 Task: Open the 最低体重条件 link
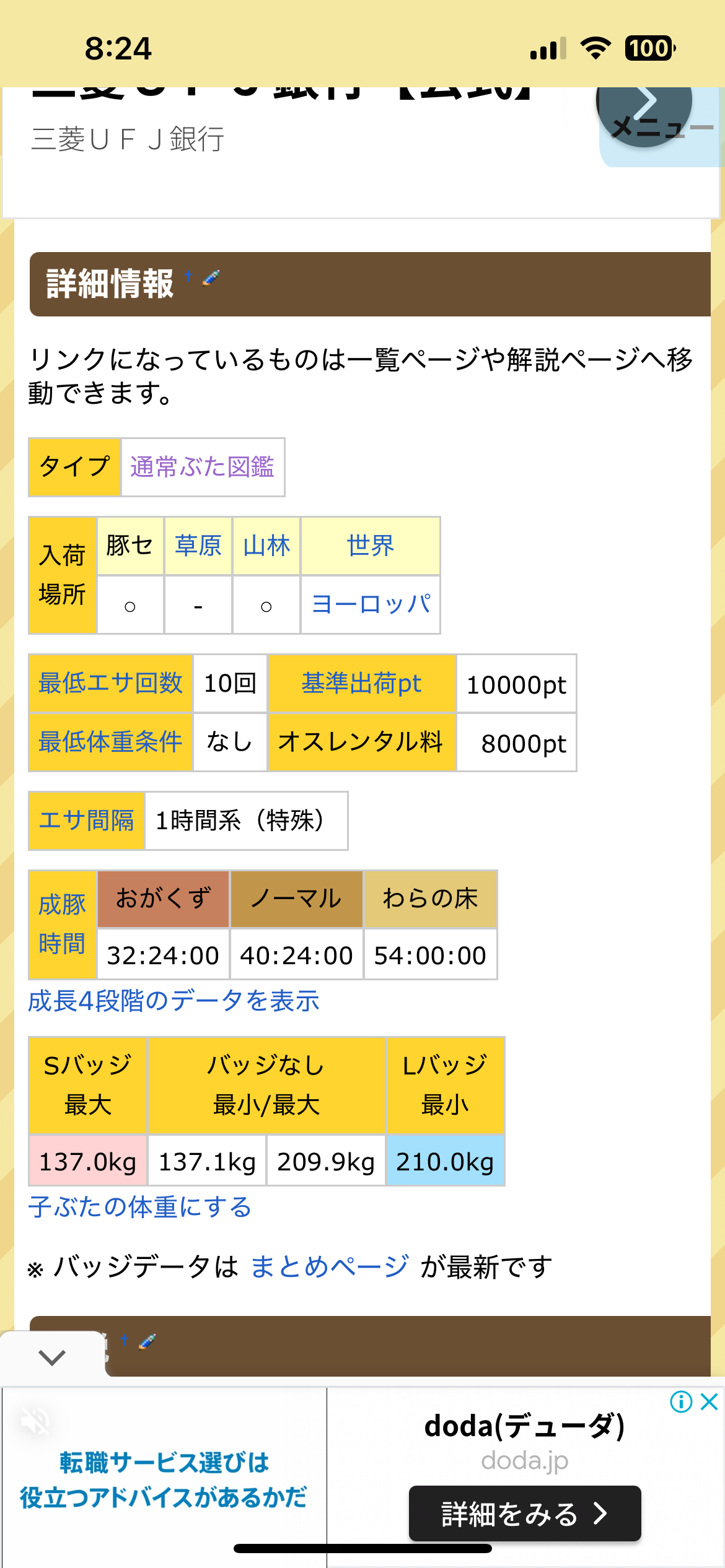coord(110,742)
